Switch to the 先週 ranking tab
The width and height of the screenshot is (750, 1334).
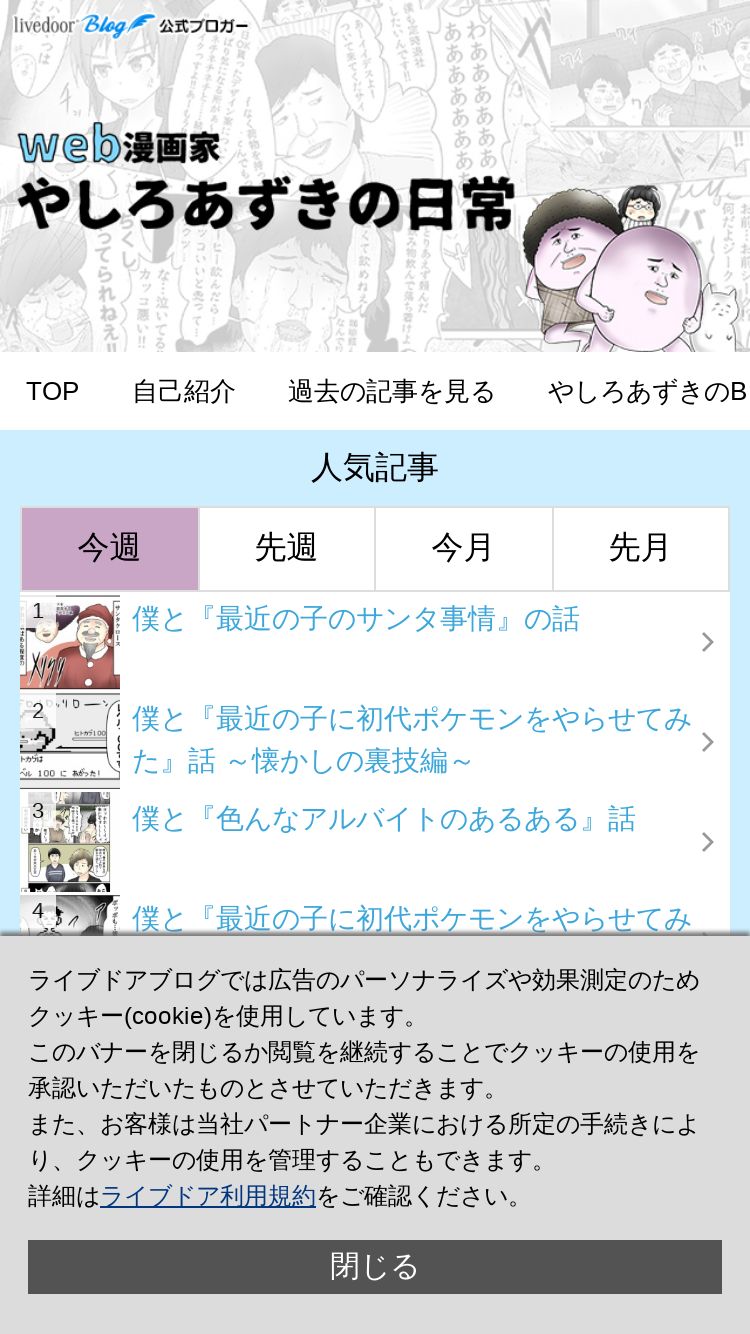(x=286, y=548)
